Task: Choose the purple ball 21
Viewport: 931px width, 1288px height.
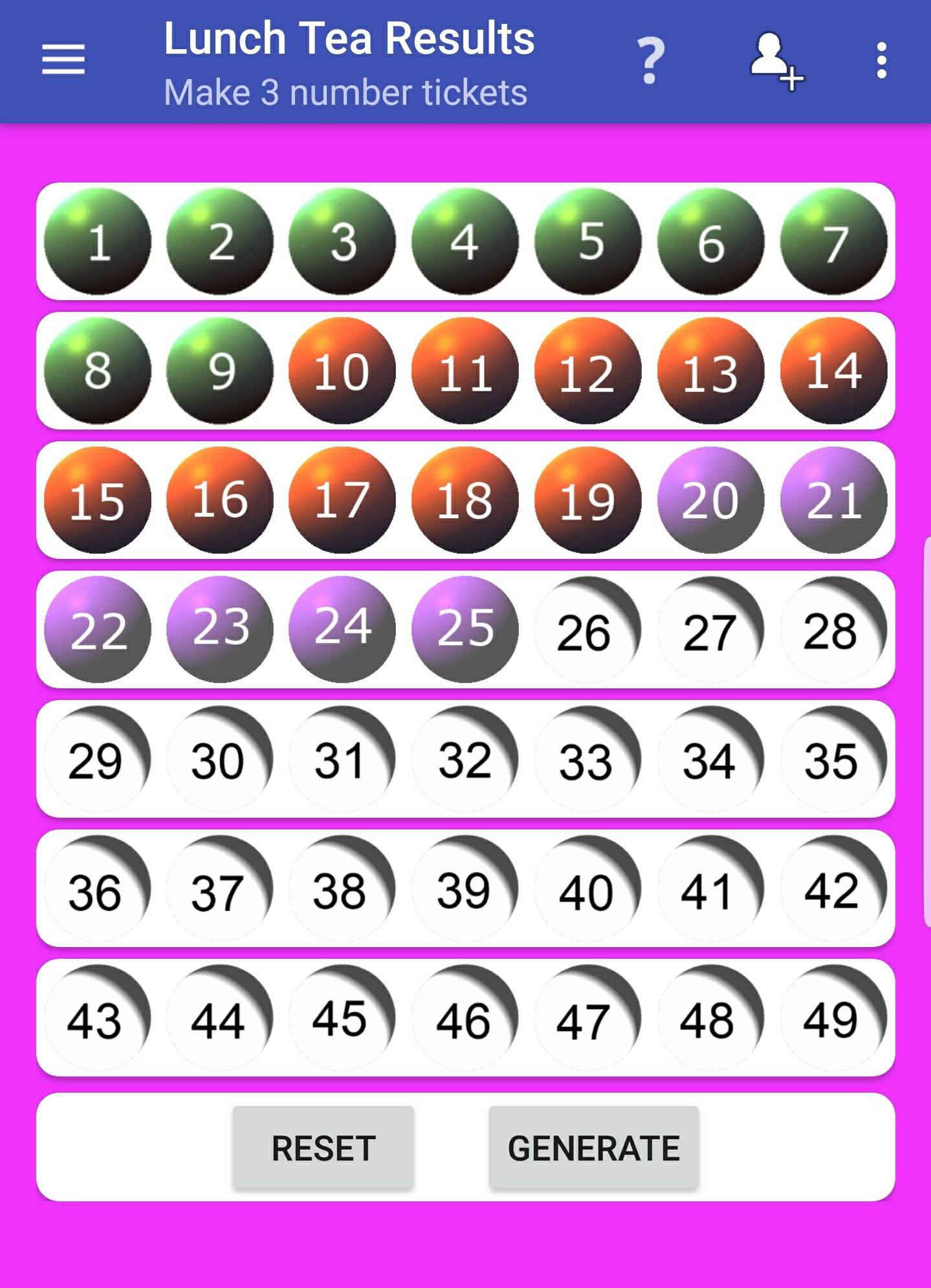Action: tap(834, 500)
